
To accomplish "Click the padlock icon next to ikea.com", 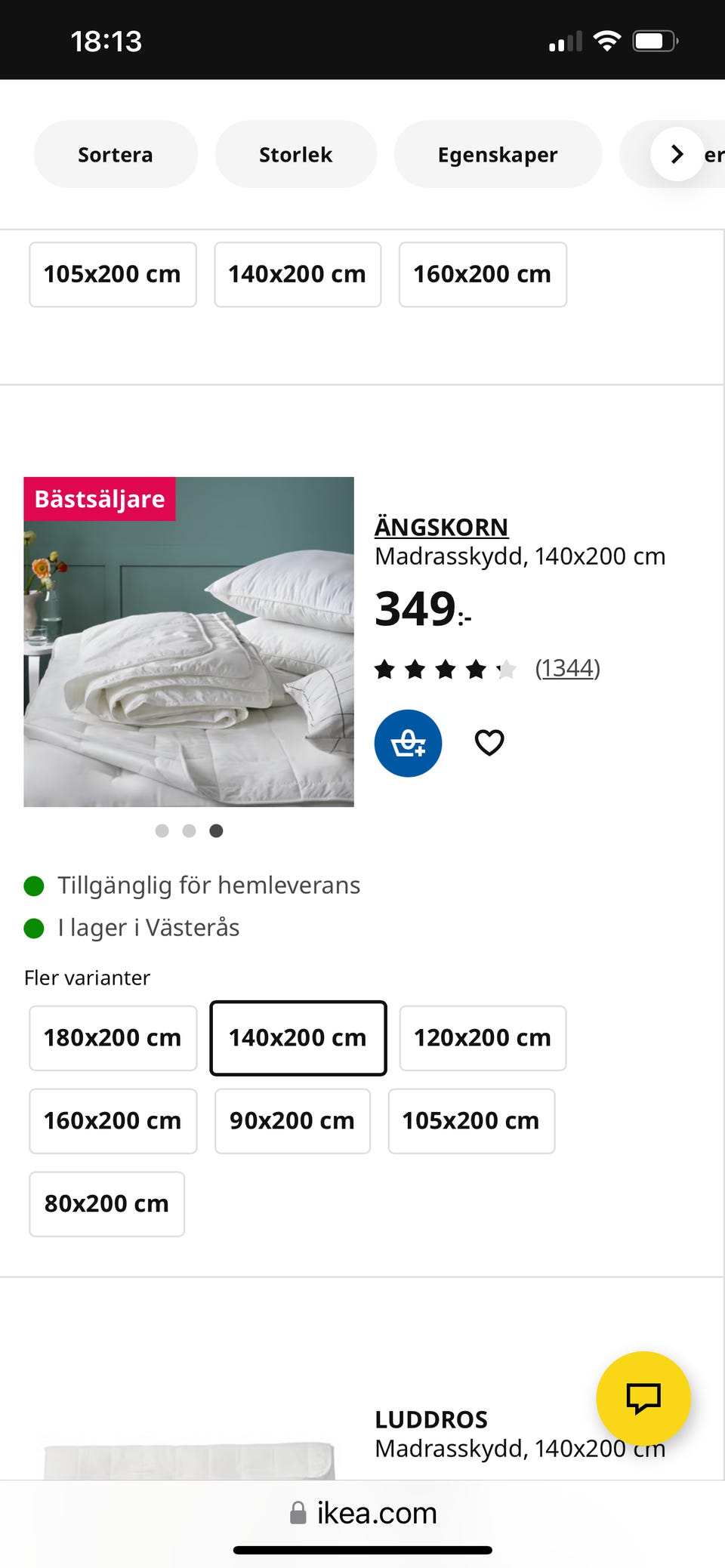I will point(298,1512).
